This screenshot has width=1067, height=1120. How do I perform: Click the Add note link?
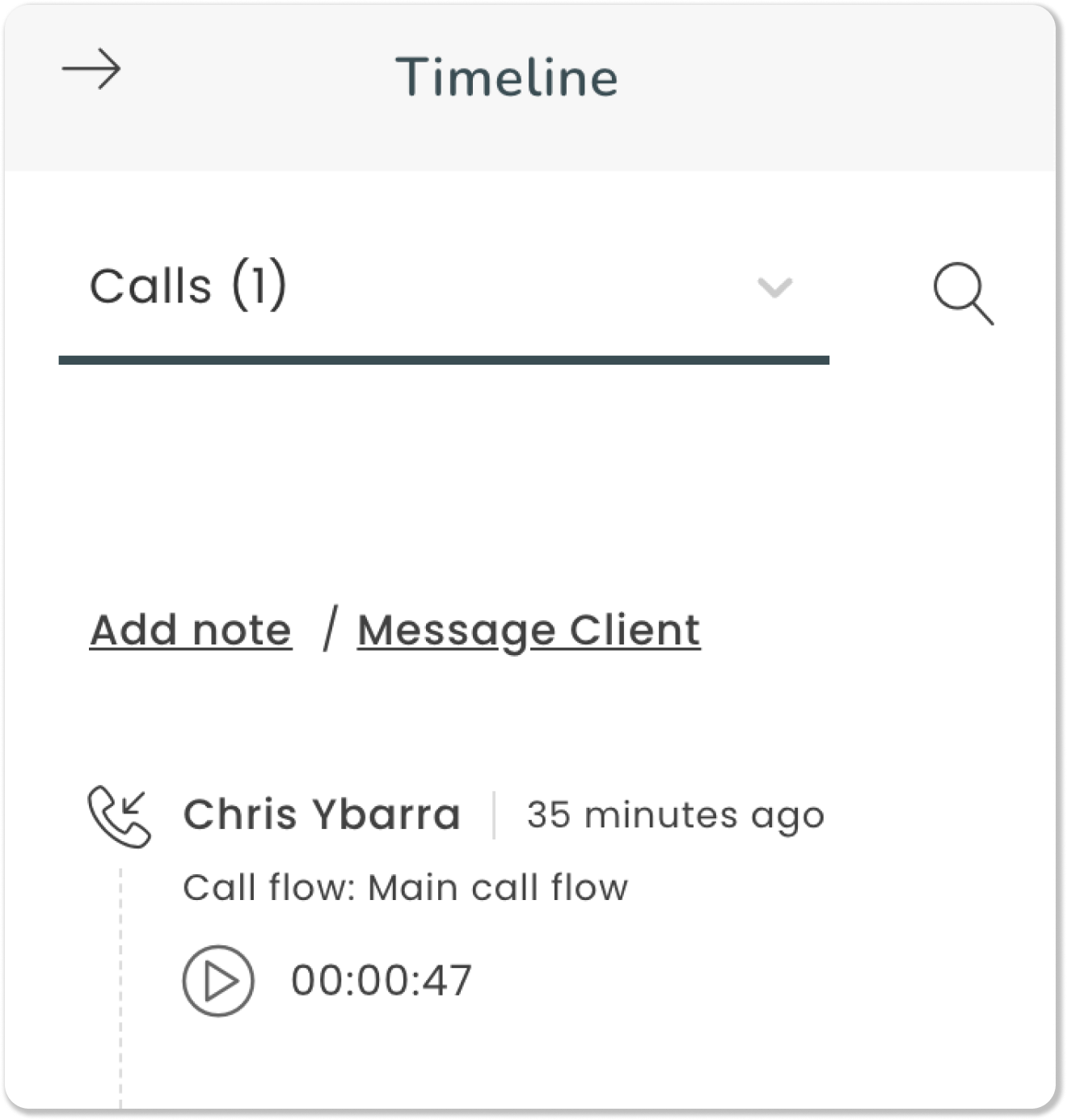pyautogui.click(x=189, y=629)
